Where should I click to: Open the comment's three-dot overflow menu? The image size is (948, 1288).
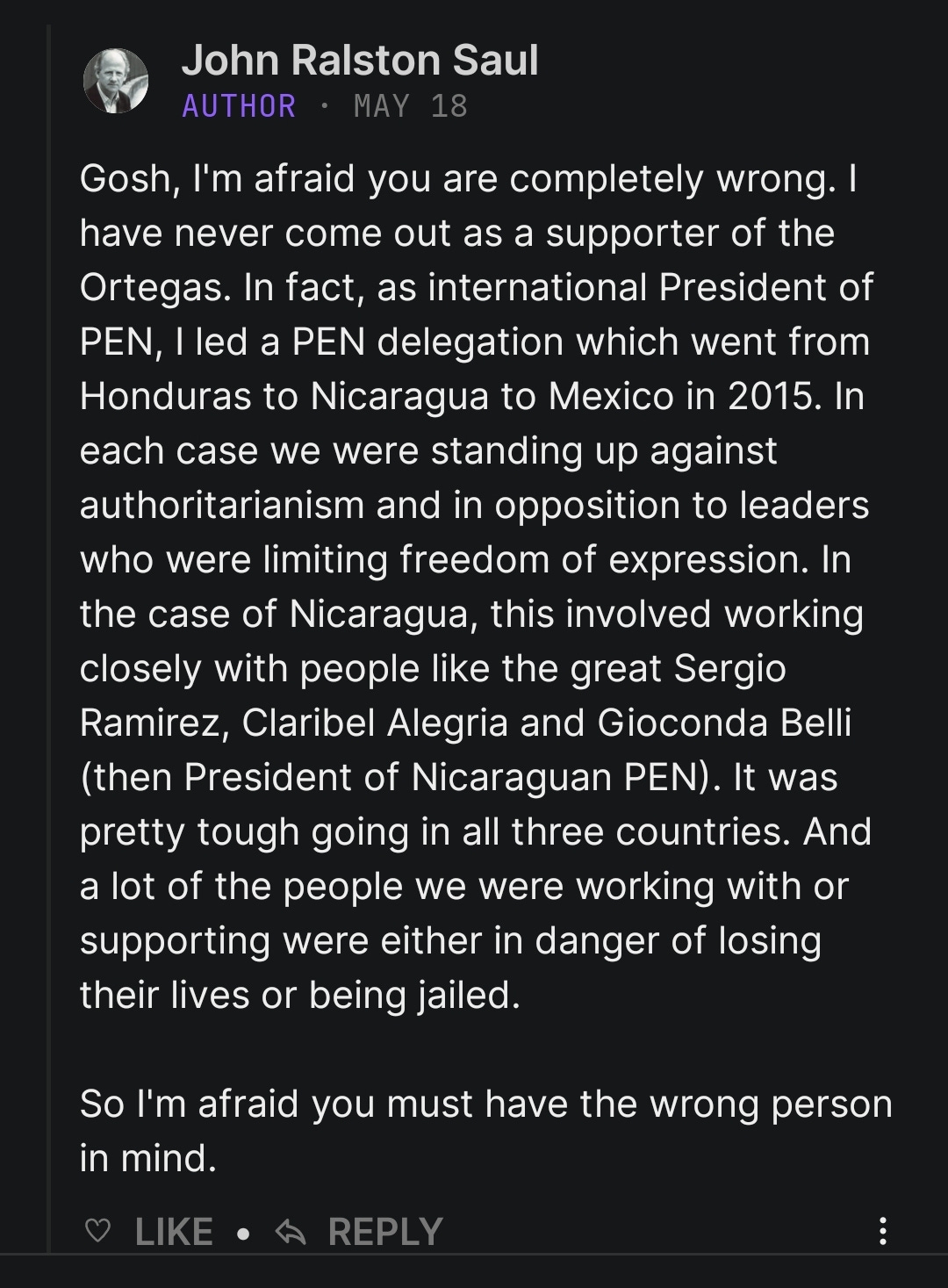883,1230
